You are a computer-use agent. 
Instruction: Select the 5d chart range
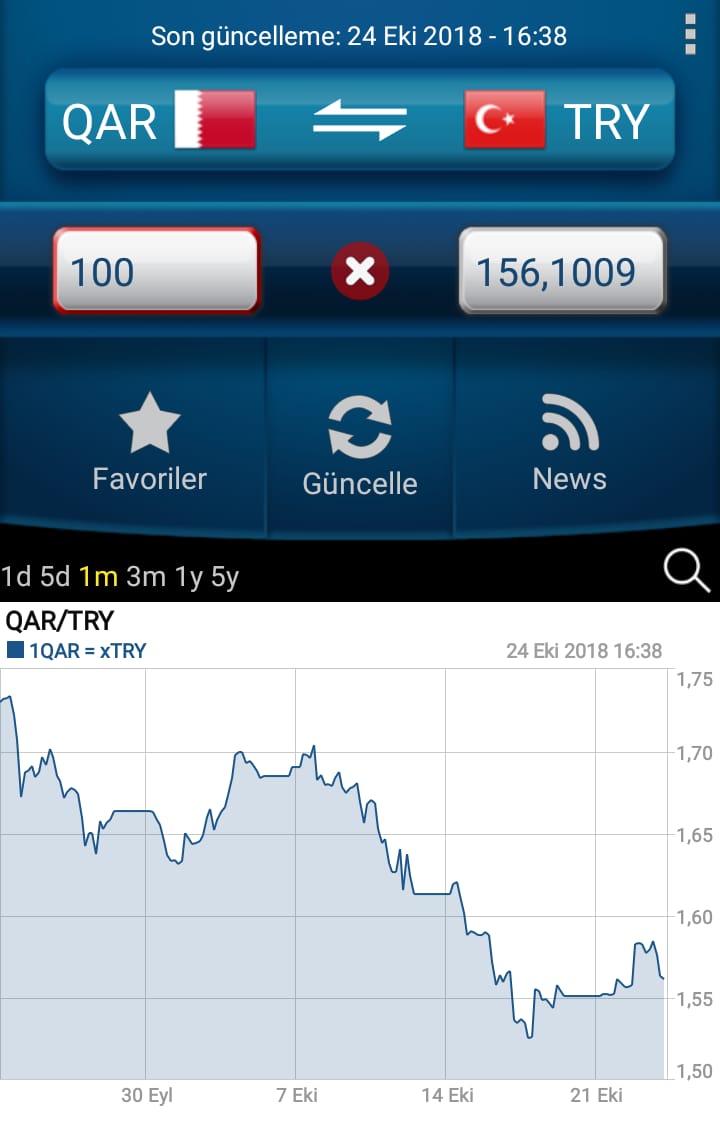tap(55, 577)
